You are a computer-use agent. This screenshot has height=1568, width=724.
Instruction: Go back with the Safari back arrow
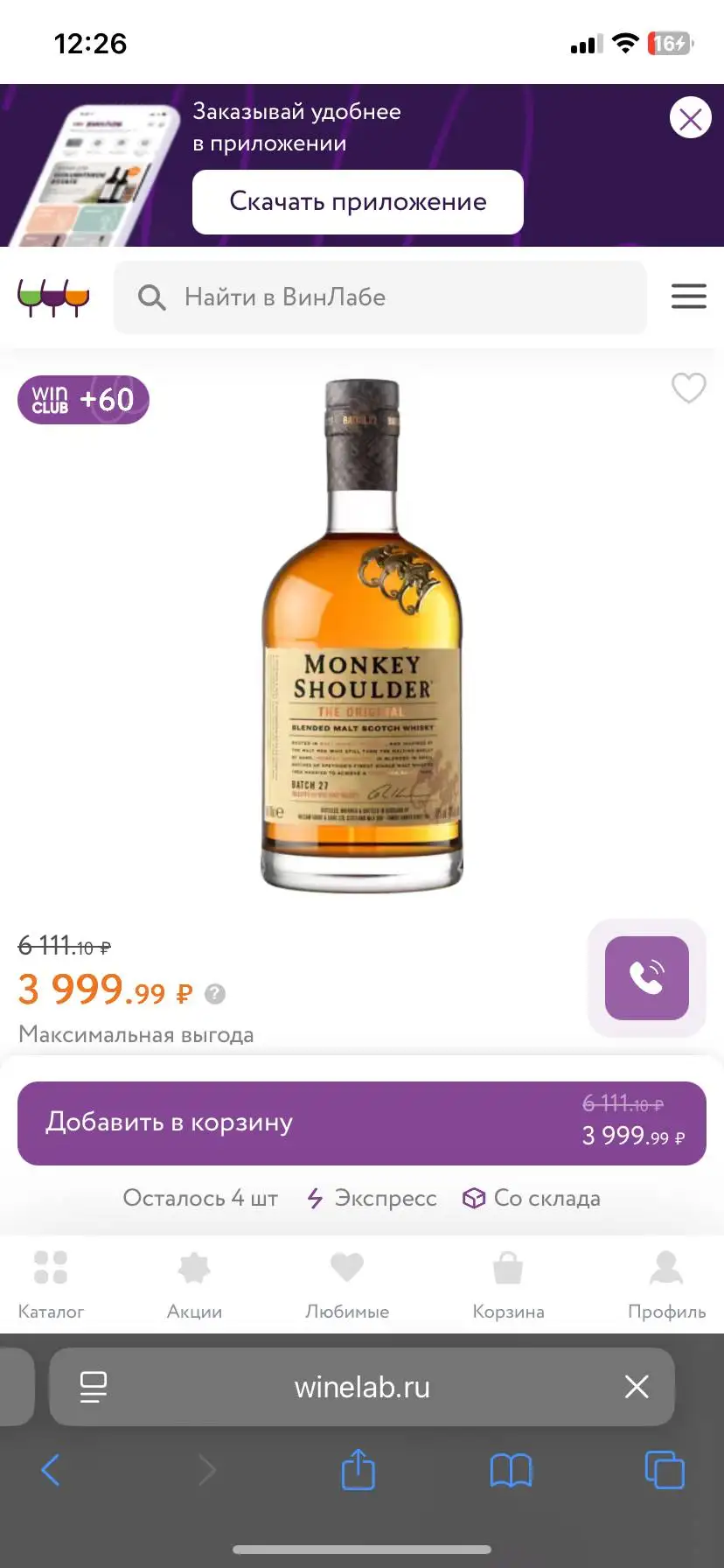click(x=51, y=1470)
